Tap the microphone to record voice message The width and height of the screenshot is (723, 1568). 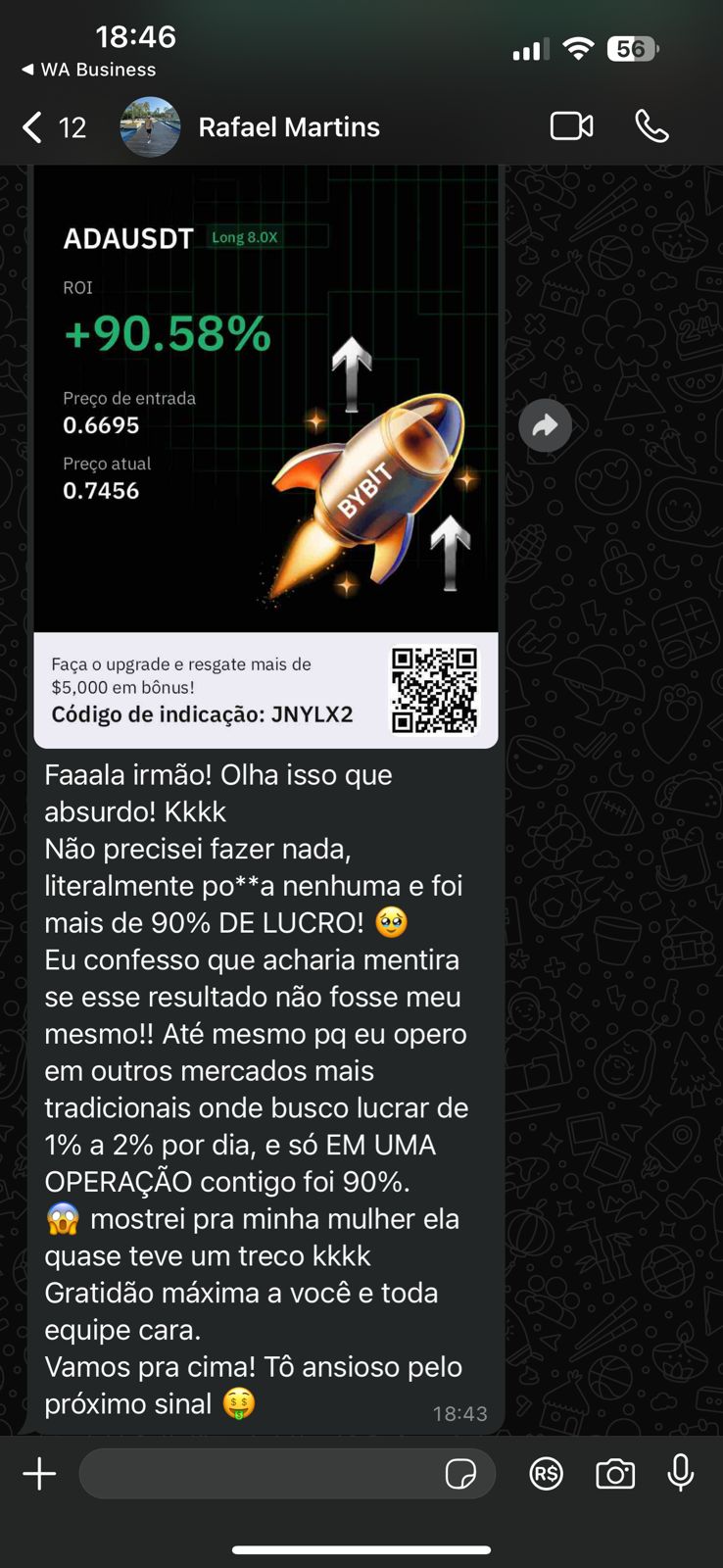(x=681, y=1473)
